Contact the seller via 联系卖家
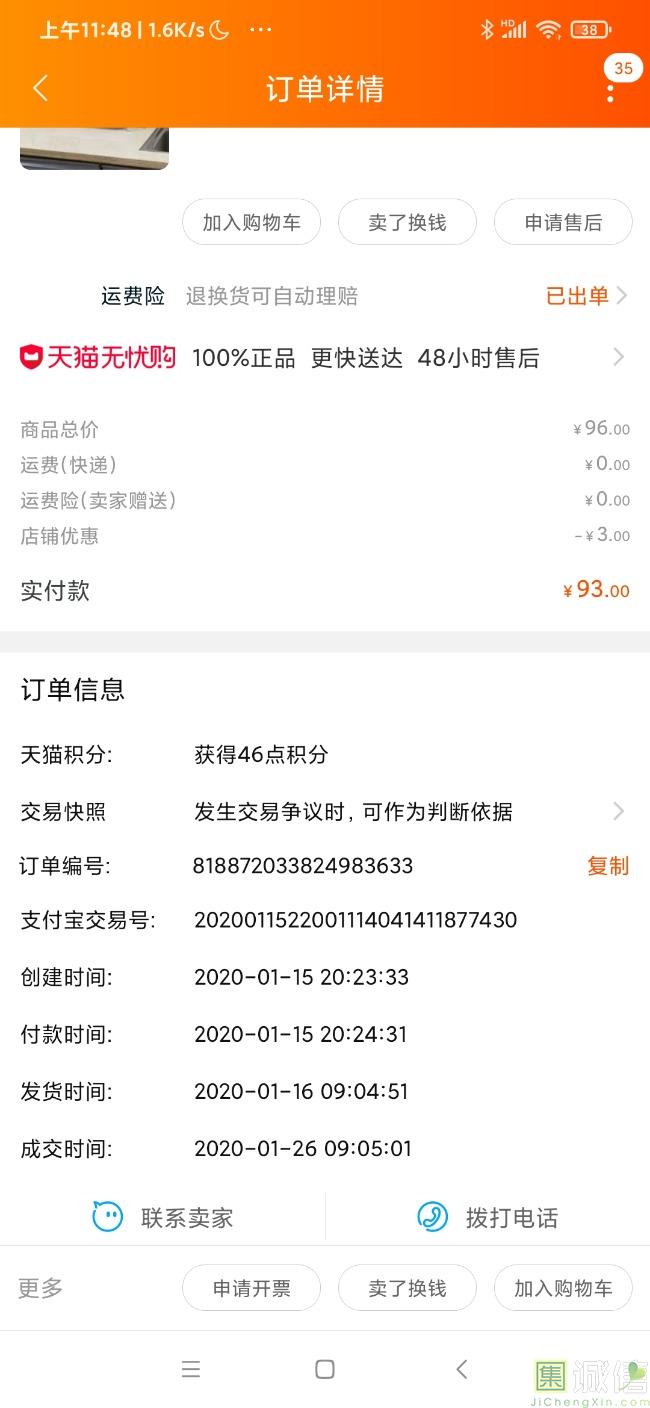The height and width of the screenshot is (1408, 650). tap(163, 1217)
